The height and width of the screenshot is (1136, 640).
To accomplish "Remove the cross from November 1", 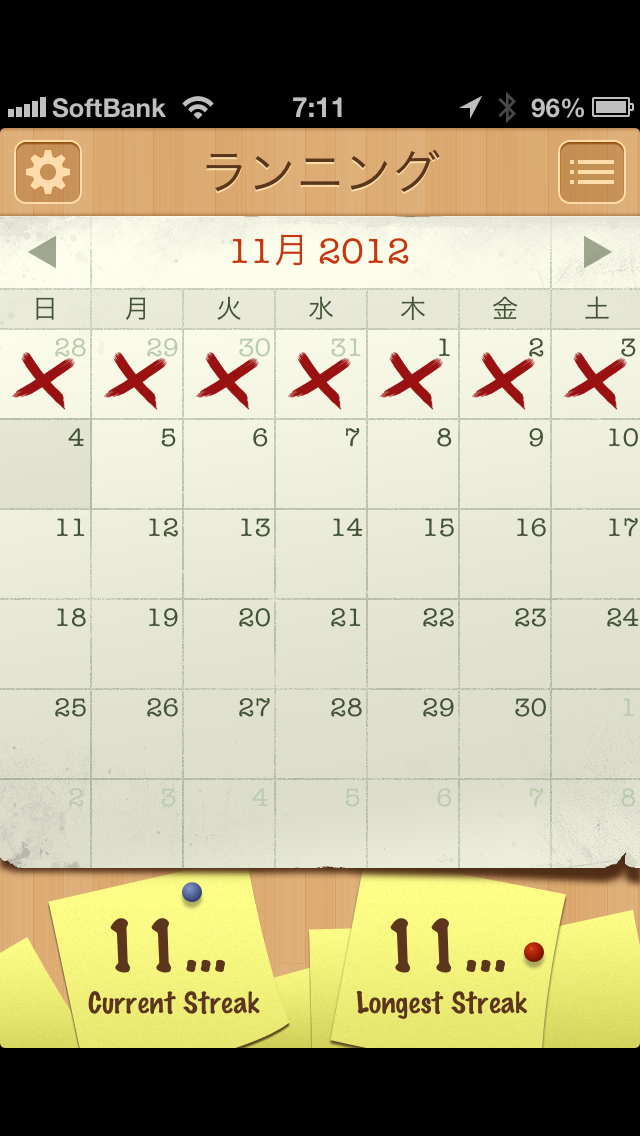I will (413, 375).
